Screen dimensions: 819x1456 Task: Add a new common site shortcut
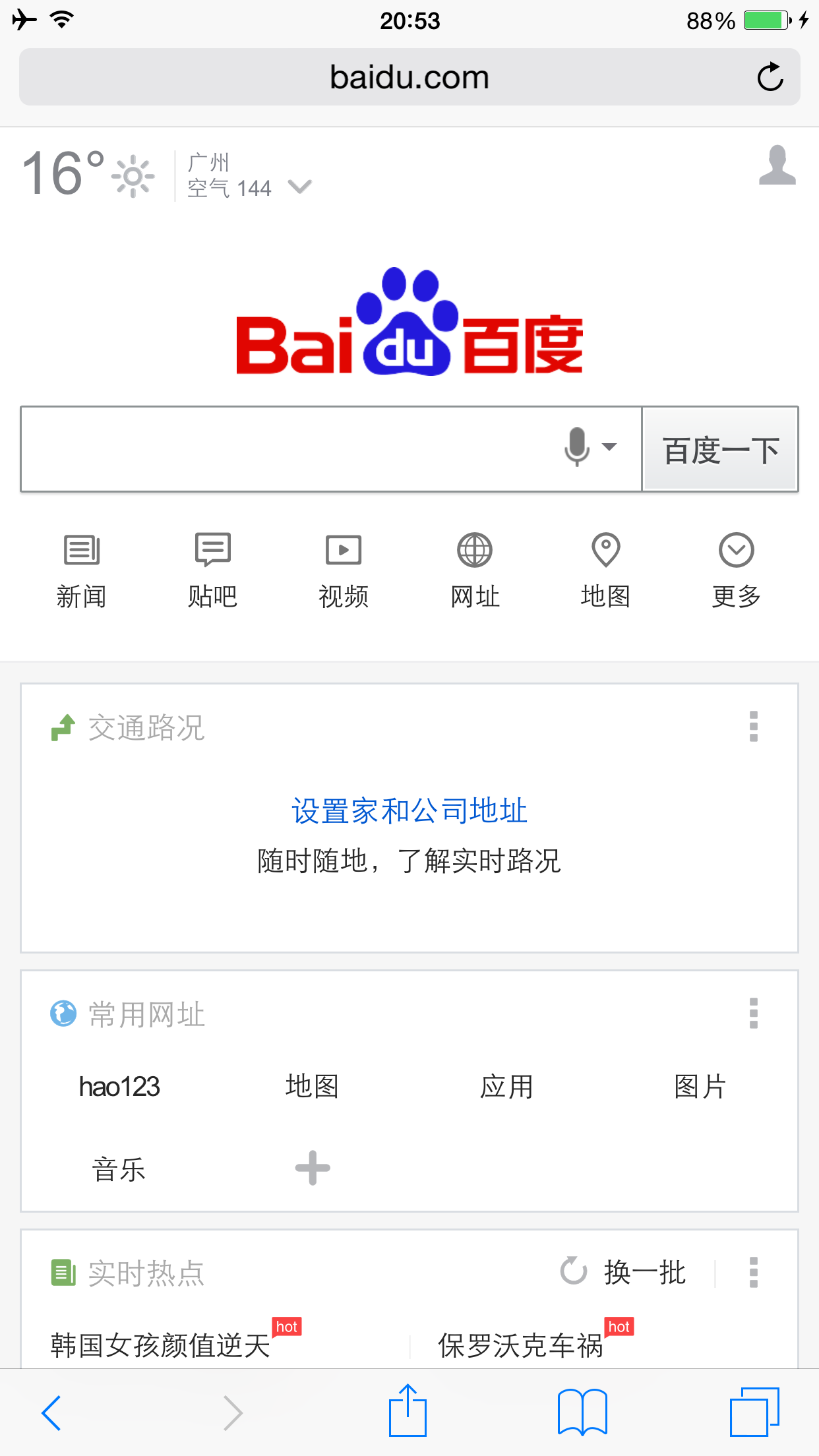[x=313, y=1168]
